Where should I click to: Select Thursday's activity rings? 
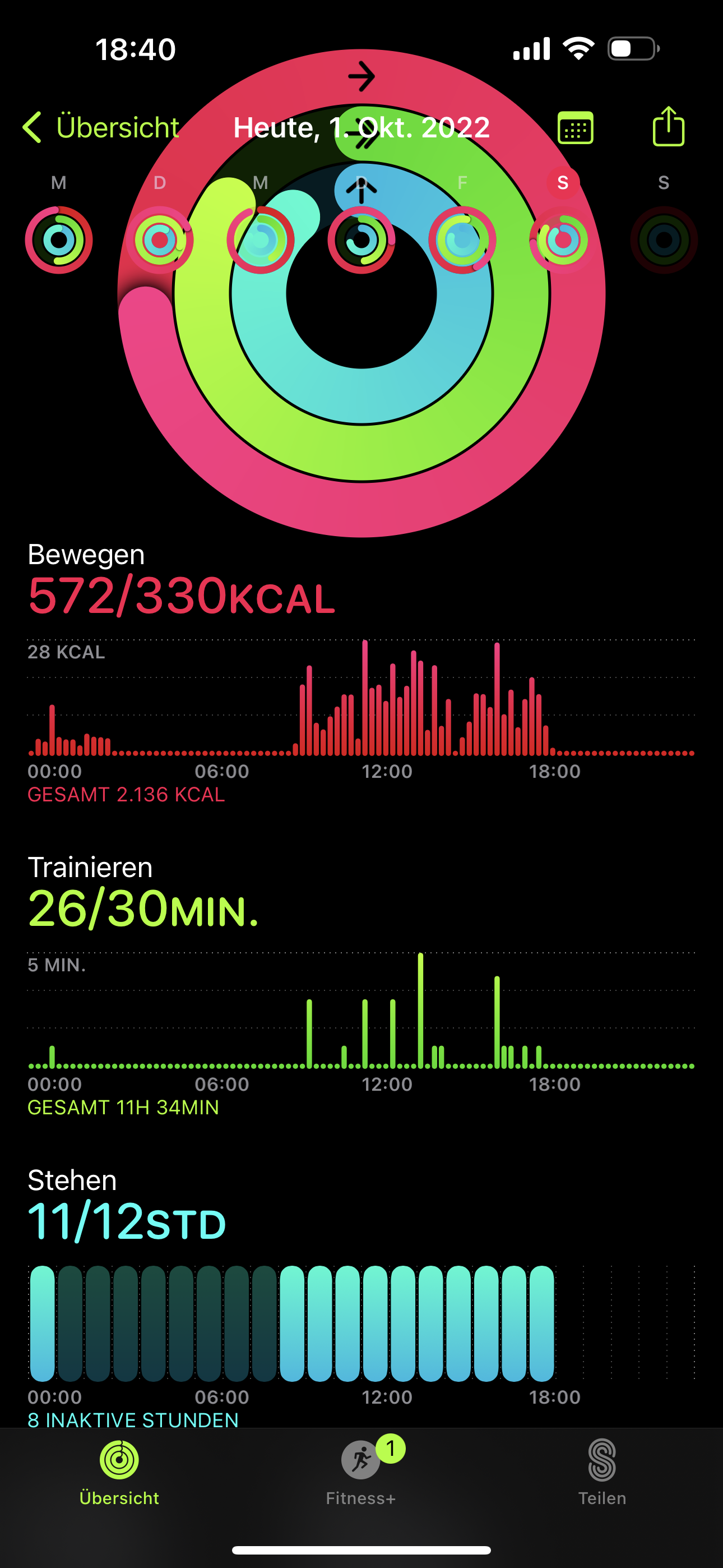[x=361, y=239]
